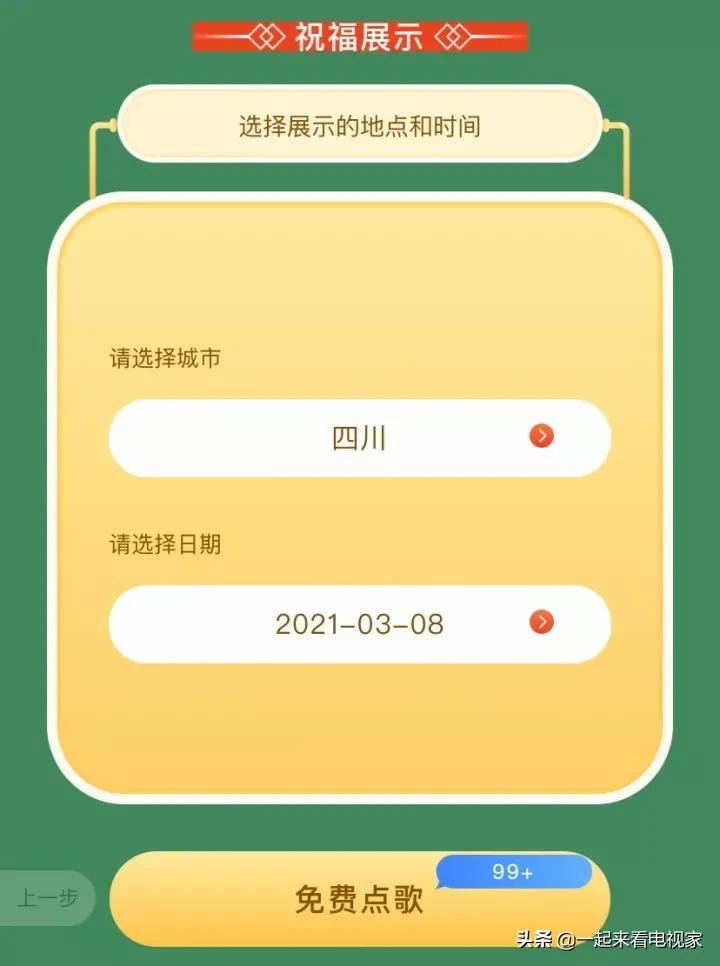Image resolution: width=720 pixels, height=966 pixels.
Task: Open the city selector showing 四川
Action: 360,437
